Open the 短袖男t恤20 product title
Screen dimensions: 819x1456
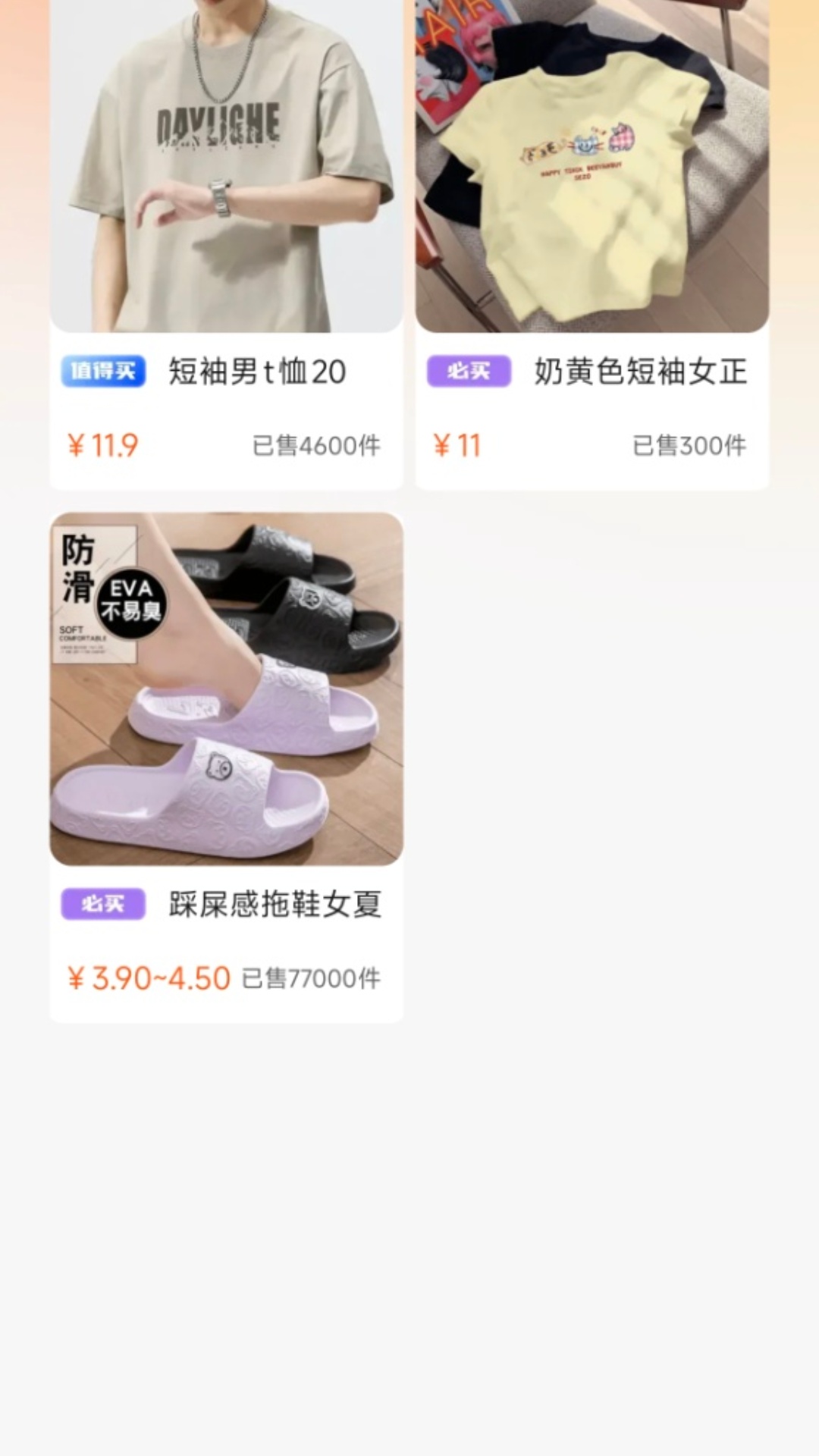[x=256, y=372]
